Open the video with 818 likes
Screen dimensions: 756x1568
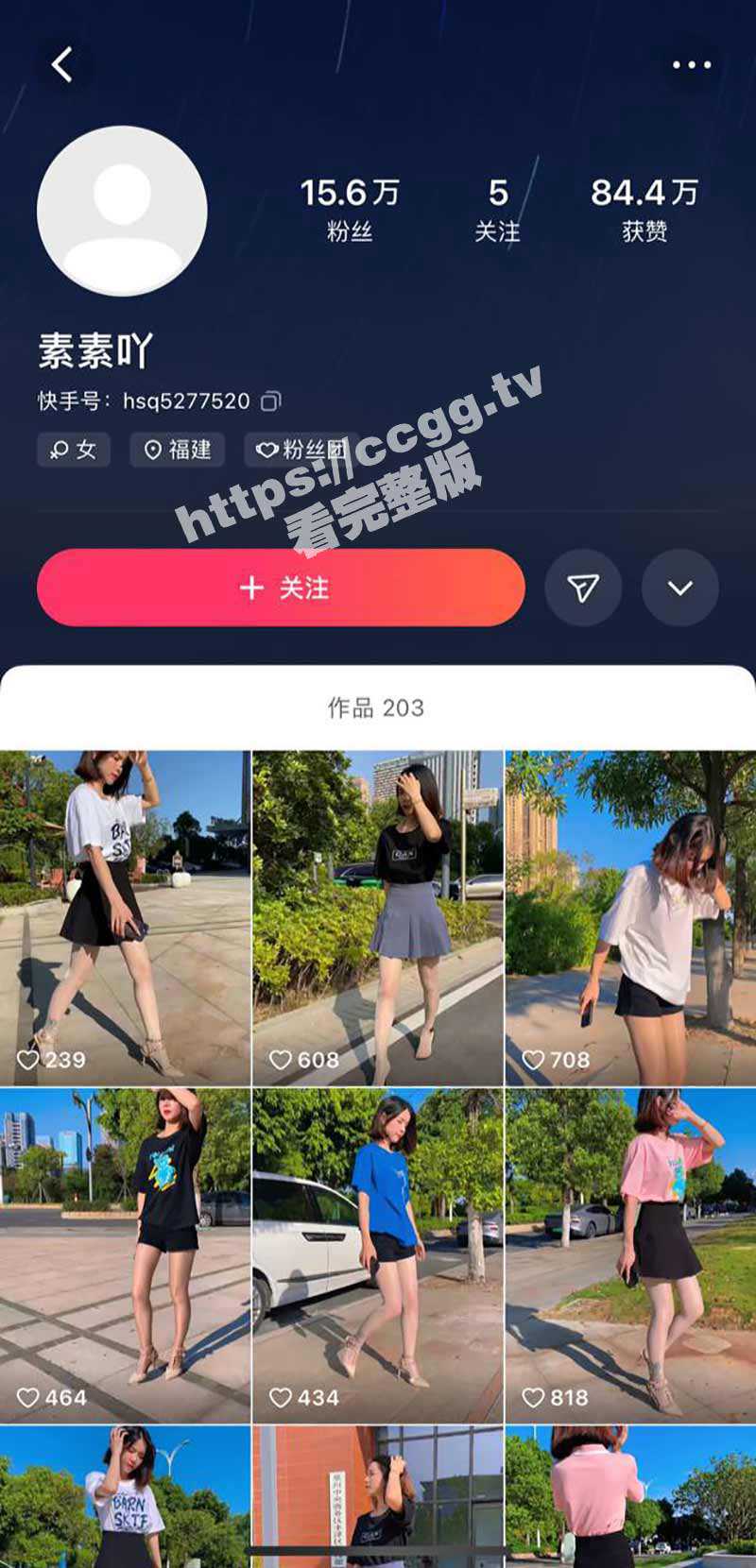tap(630, 1254)
